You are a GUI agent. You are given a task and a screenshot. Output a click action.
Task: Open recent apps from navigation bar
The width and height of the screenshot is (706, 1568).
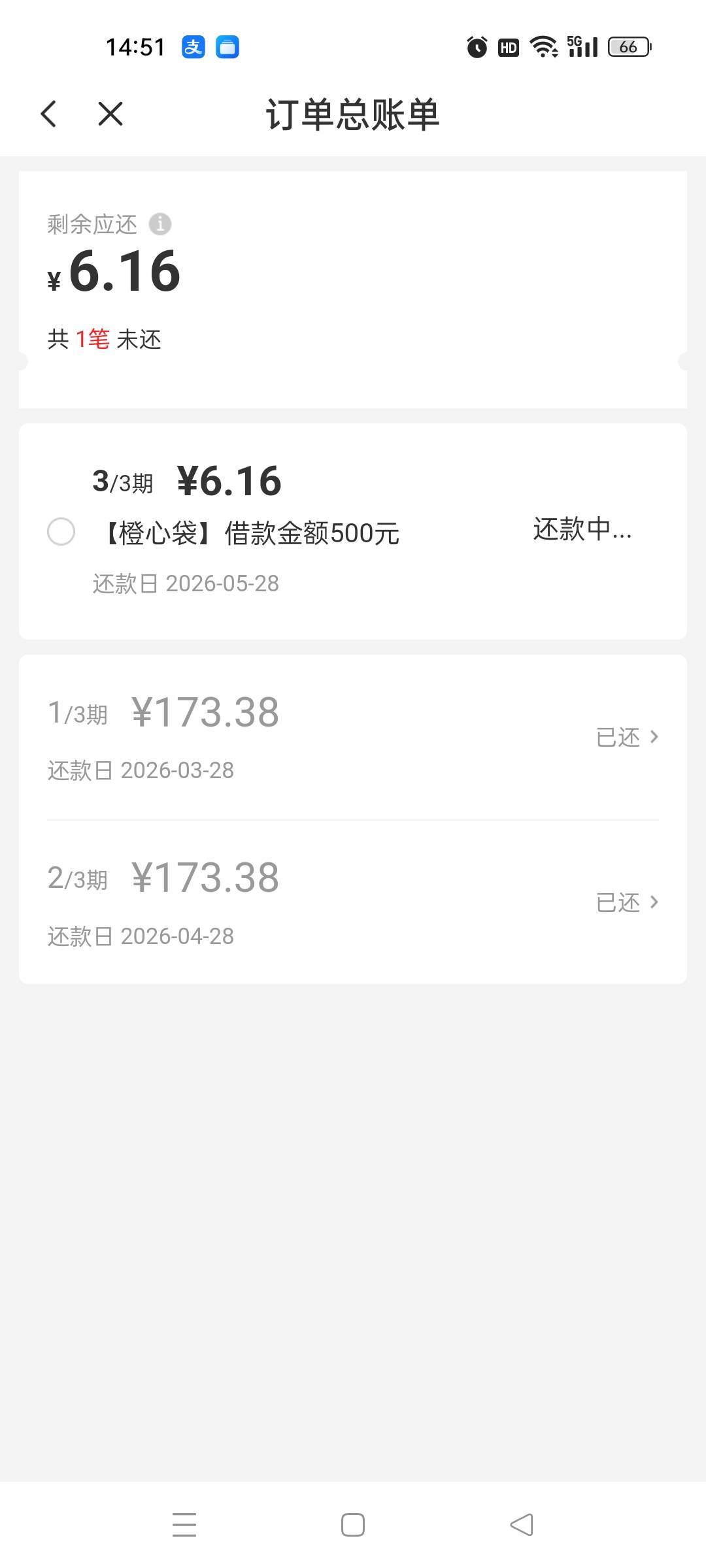click(x=184, y=1524)
